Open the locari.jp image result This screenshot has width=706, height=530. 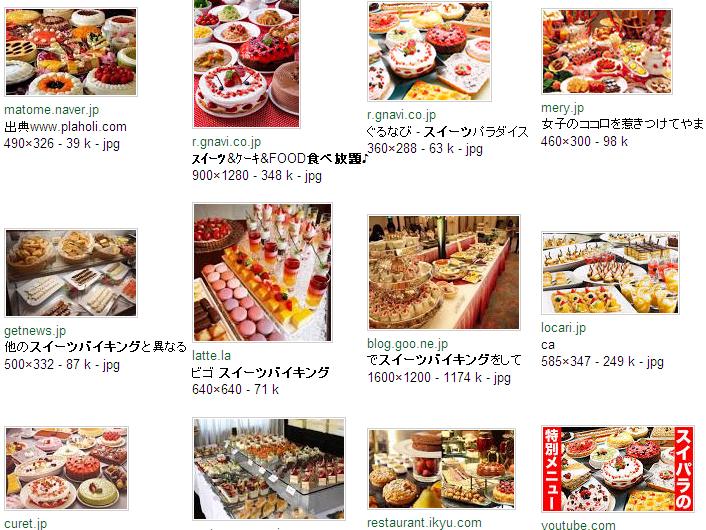coord(610,273)
